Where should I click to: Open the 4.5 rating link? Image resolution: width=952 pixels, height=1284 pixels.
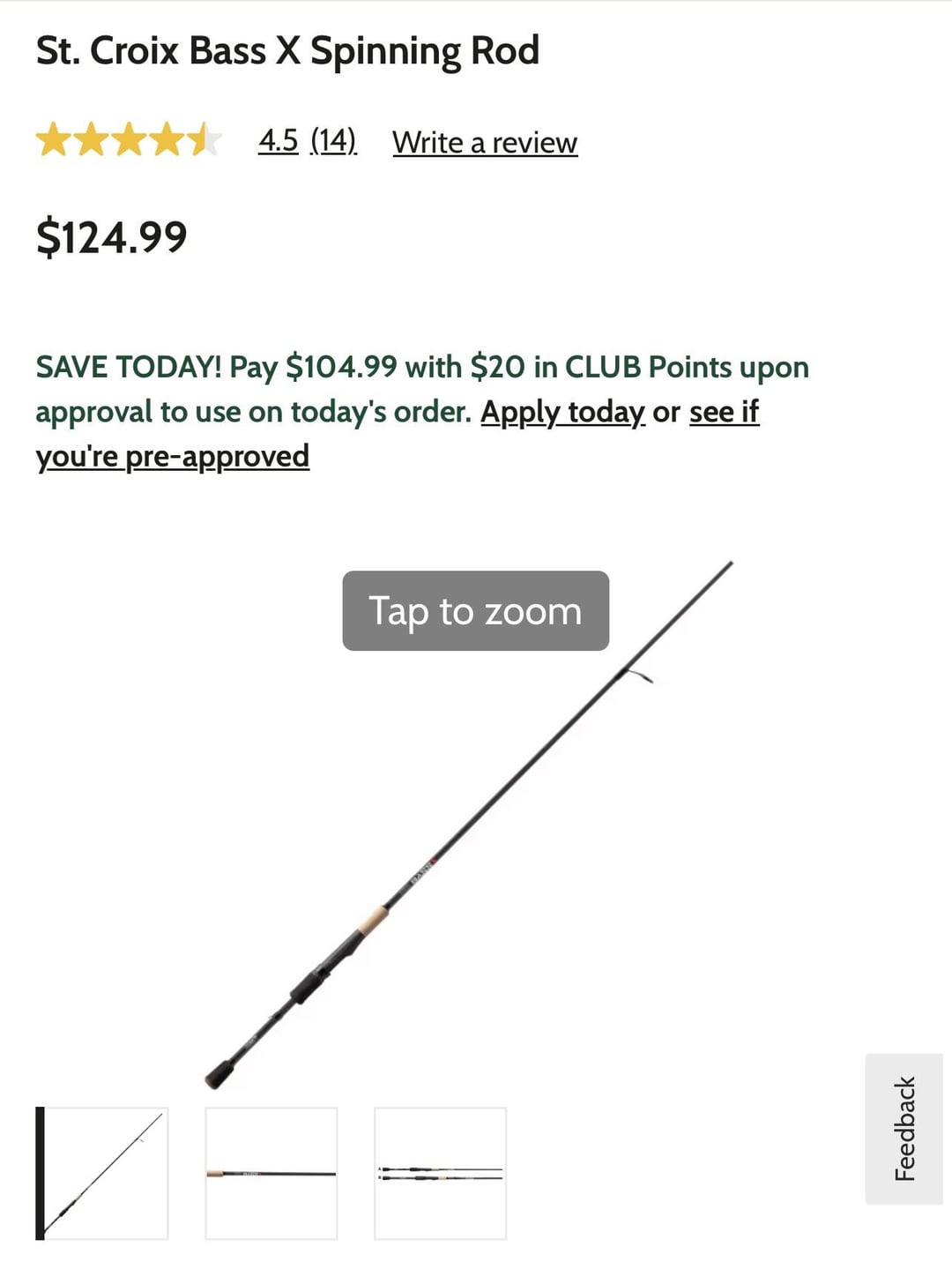pos(278,141)
